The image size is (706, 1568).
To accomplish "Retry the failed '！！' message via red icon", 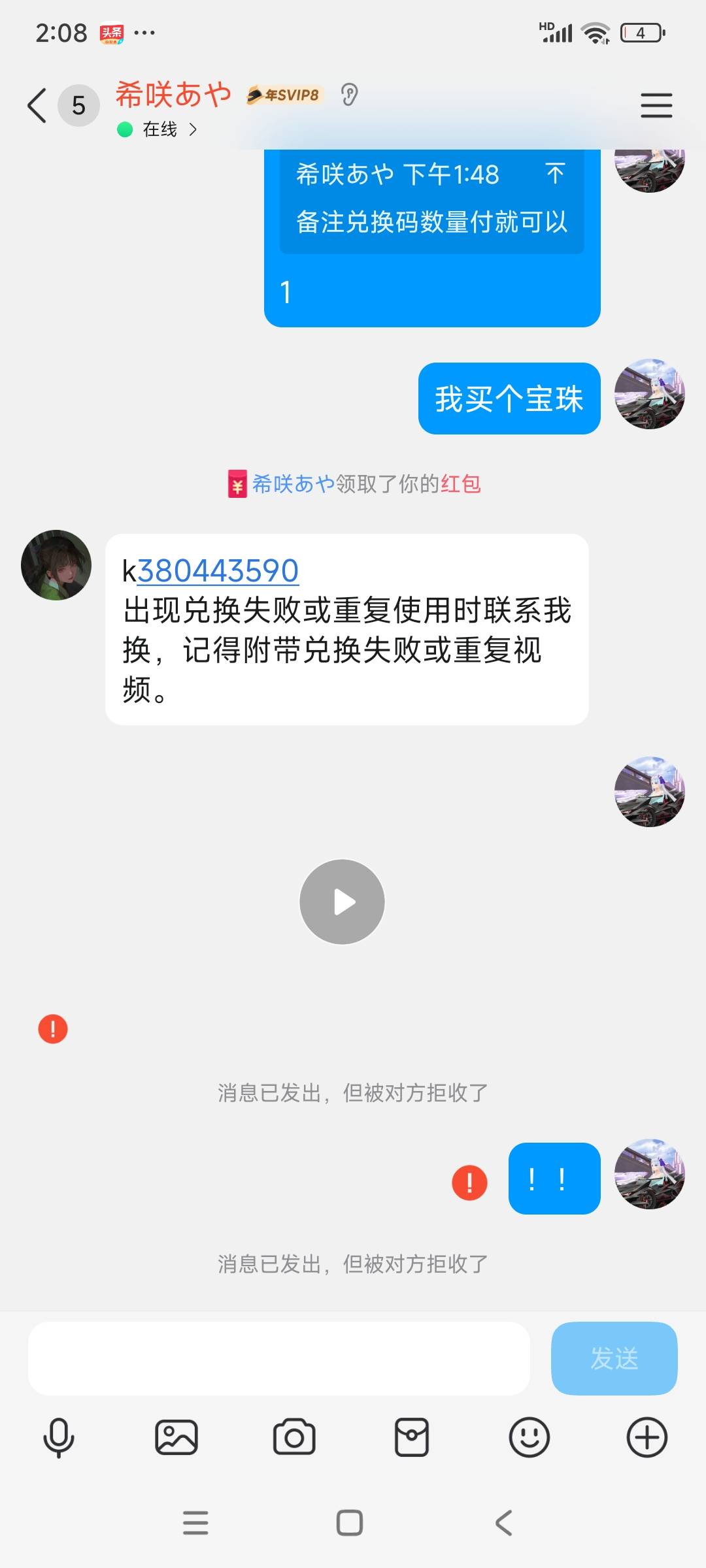I will (469, 1183).
